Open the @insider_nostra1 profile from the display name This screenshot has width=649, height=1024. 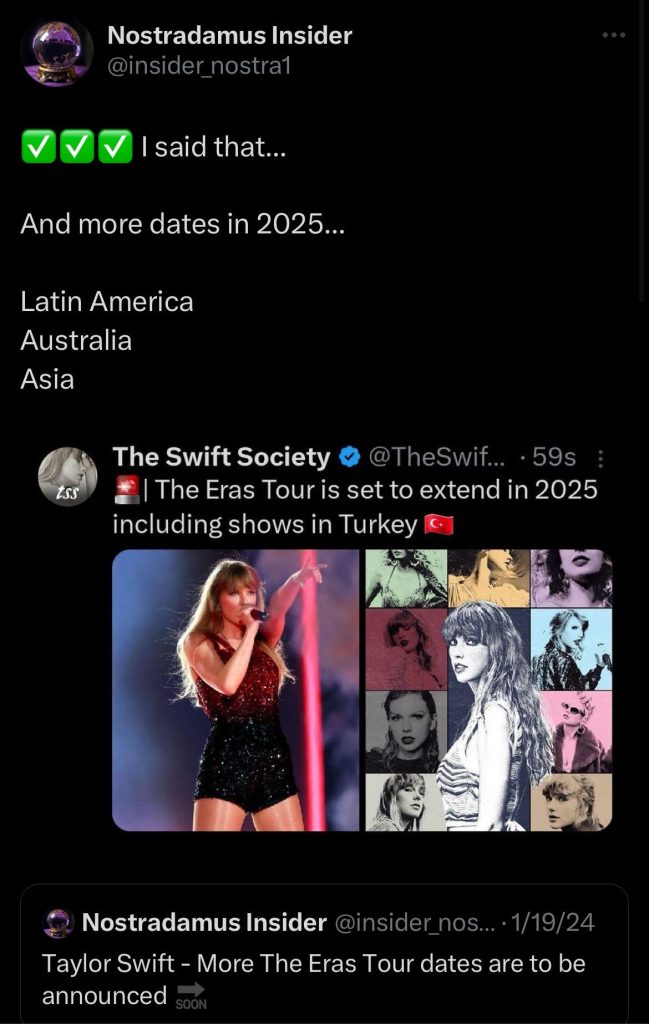tap(229, 35)
